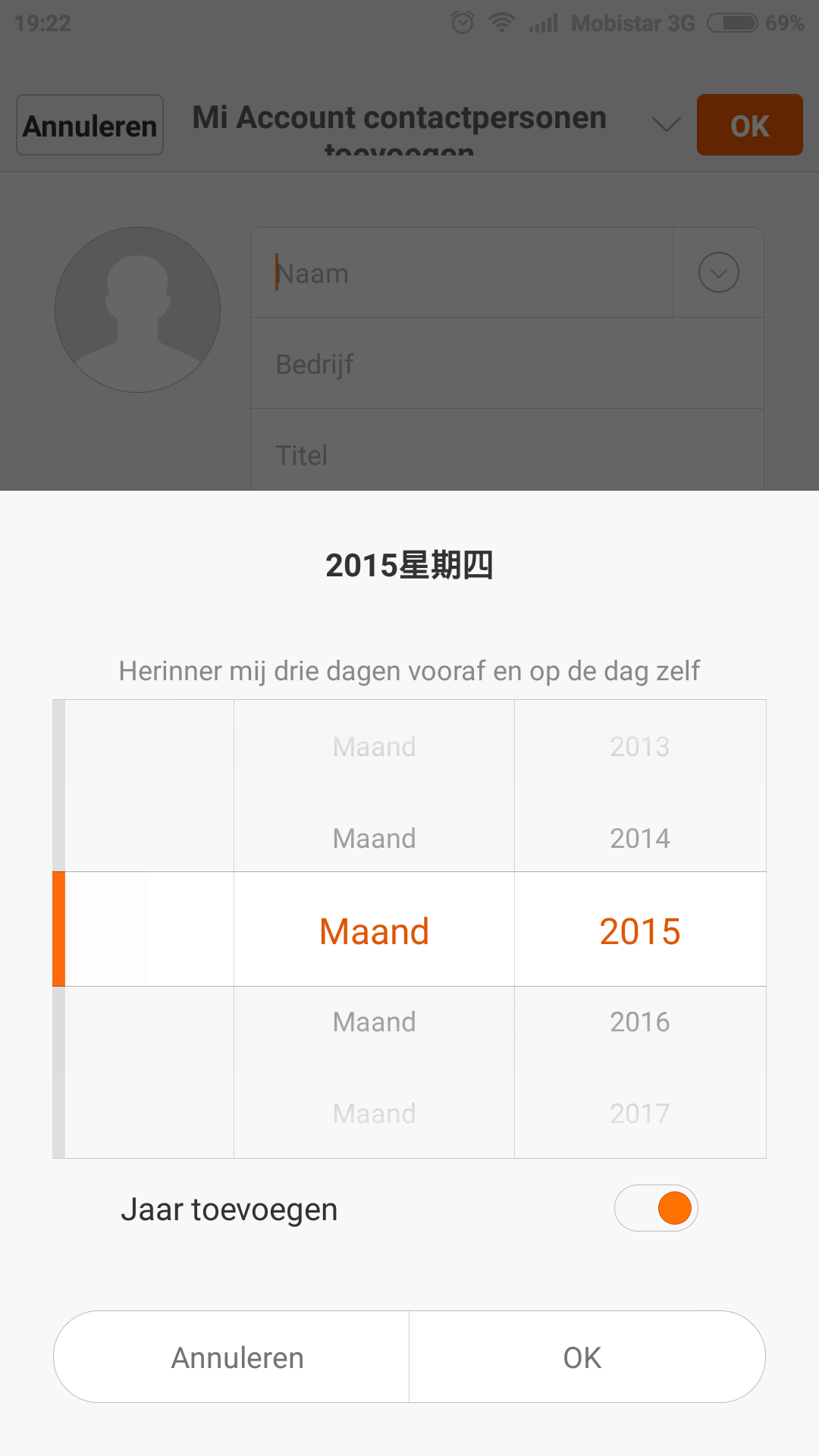Pick year 2017 in the picker
Image resolution: width=819 pixels, height=1456 pixels.
[640, 1114]
